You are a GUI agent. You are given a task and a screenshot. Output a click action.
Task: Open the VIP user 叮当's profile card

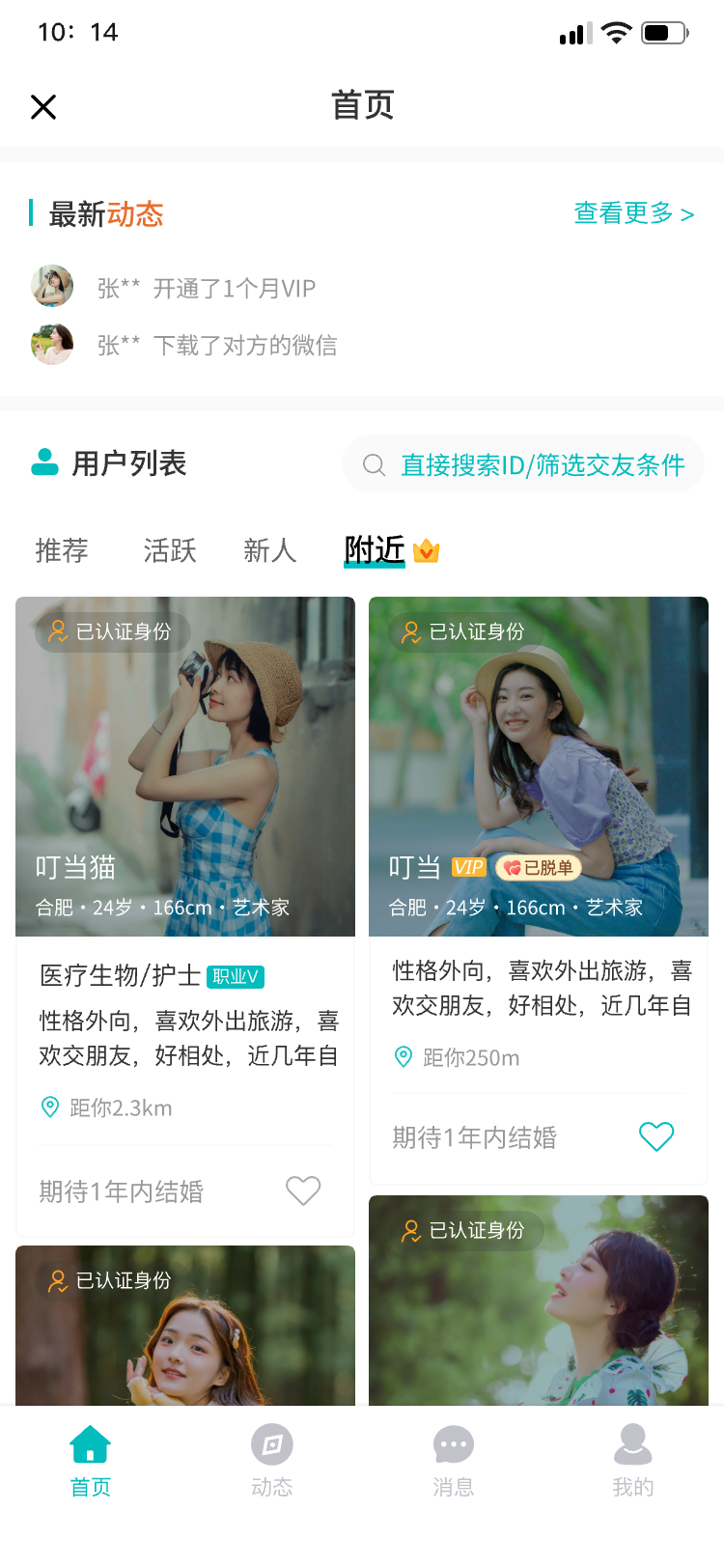[x=539, y=767]
